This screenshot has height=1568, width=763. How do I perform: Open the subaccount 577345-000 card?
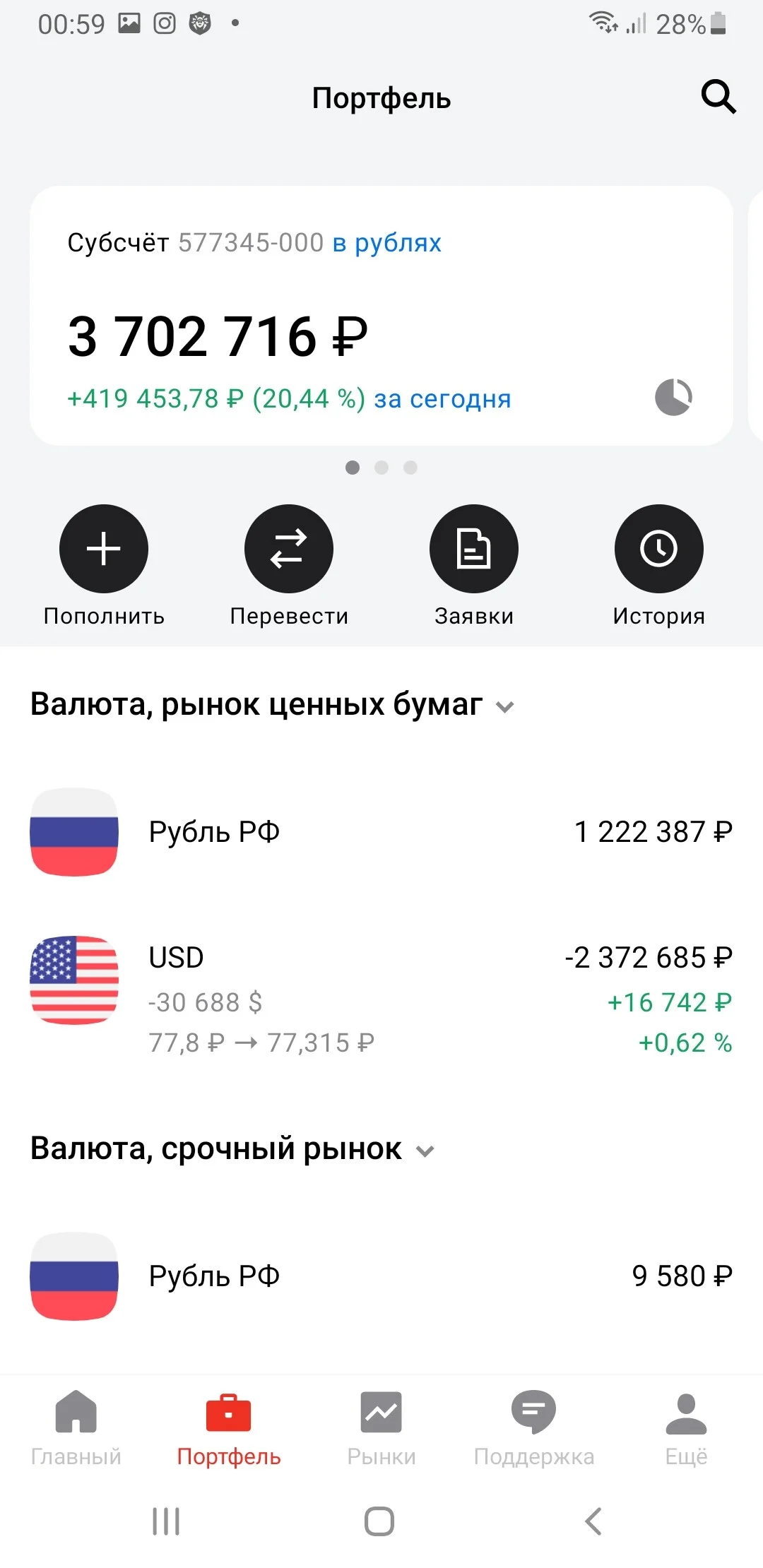[381, 316]
